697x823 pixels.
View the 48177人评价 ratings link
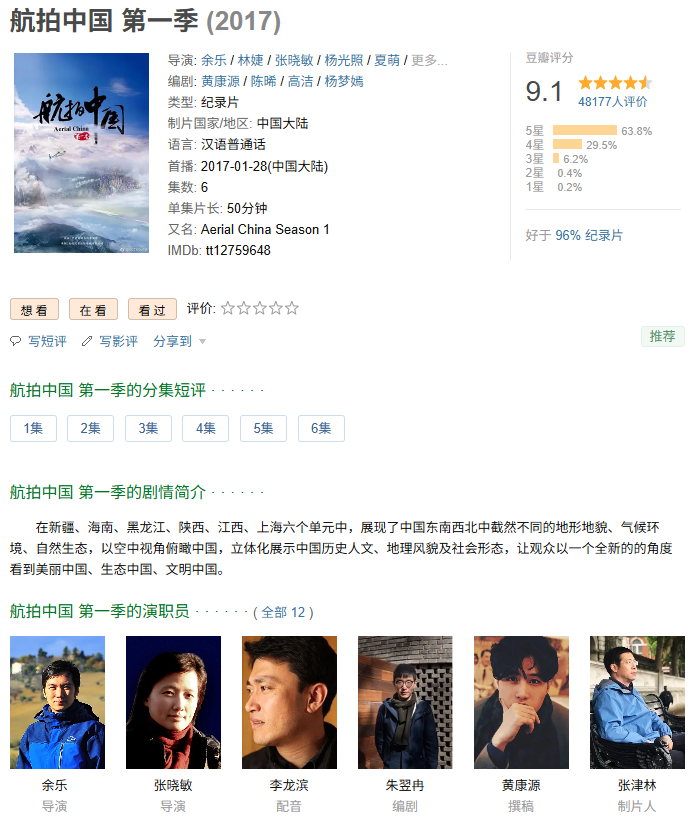(612, 101)
